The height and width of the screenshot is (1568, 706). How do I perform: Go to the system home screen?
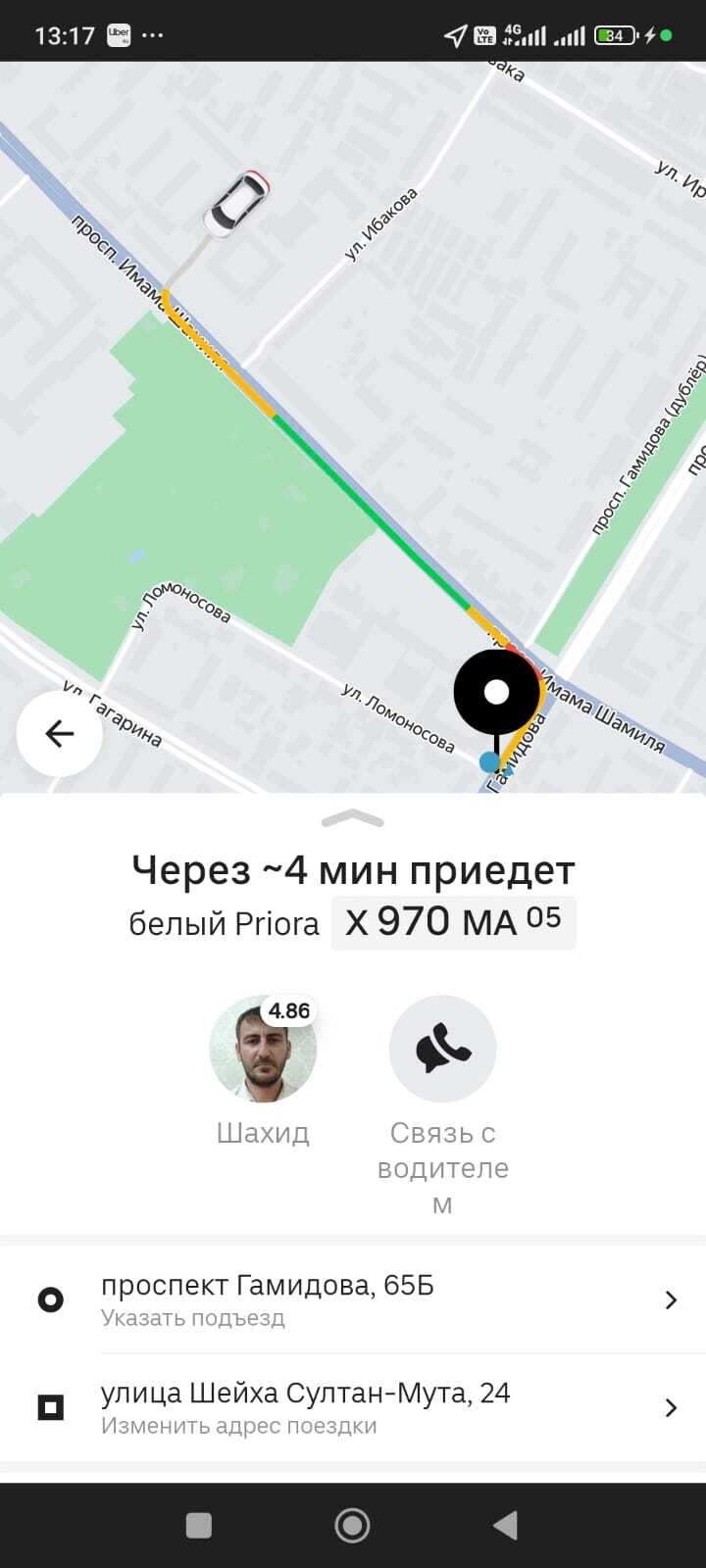352,1525
